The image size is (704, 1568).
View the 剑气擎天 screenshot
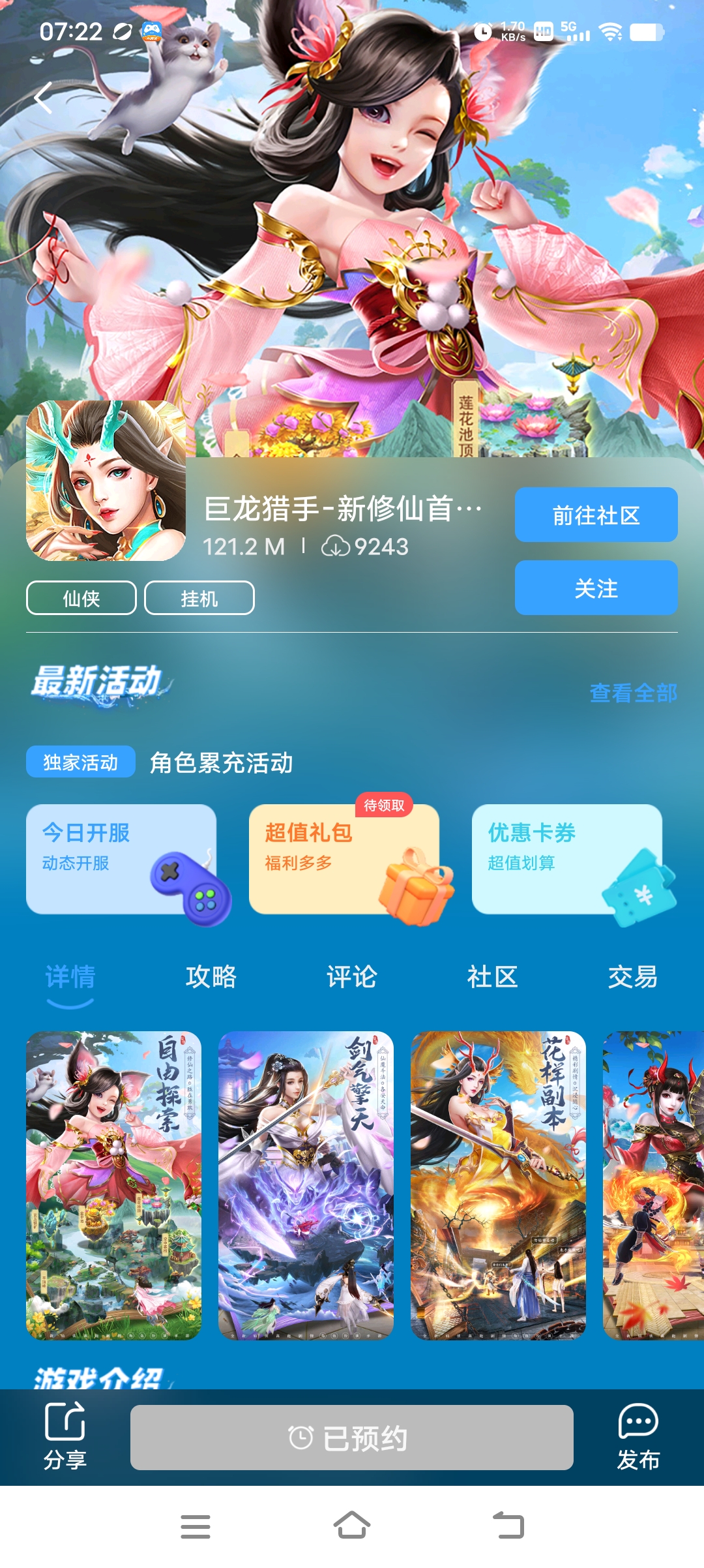tap(306, 1185)
